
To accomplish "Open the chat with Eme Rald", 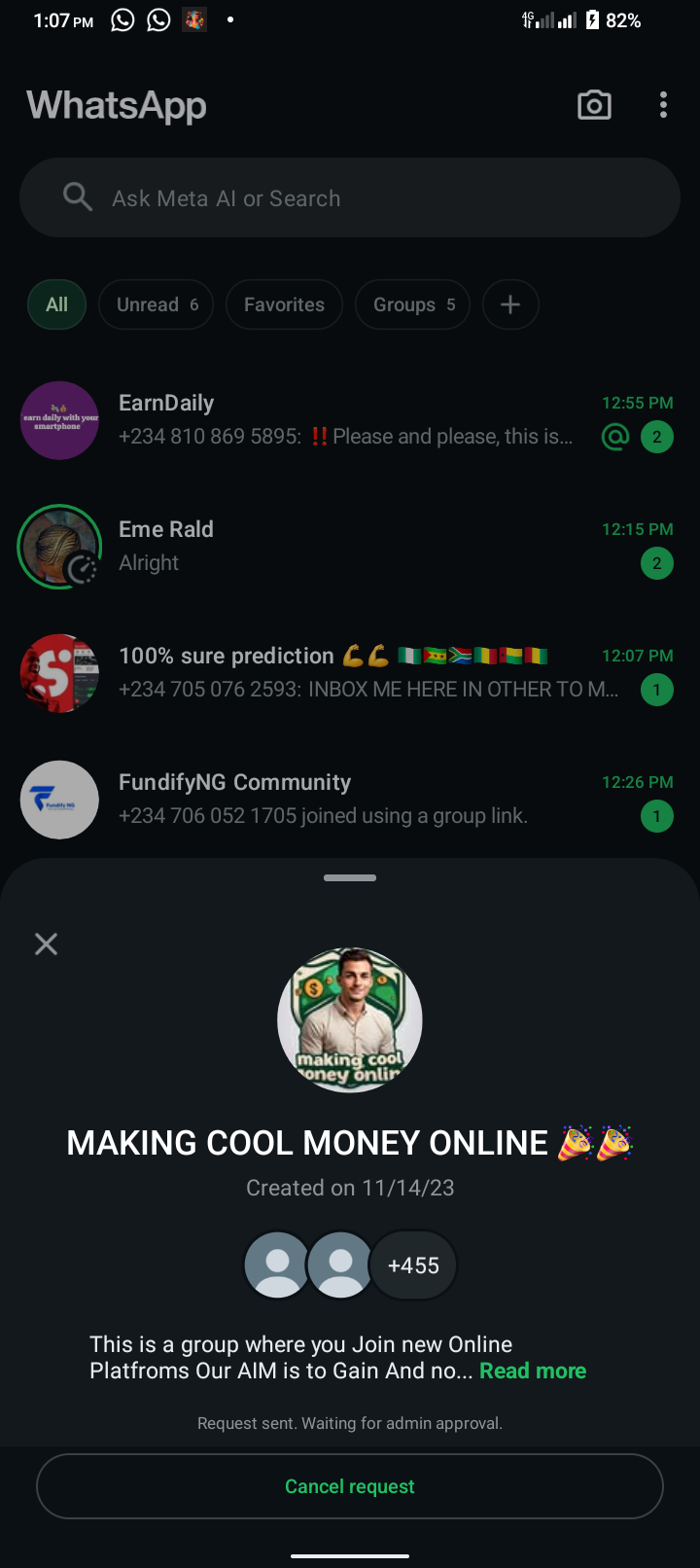I will 350,547.
